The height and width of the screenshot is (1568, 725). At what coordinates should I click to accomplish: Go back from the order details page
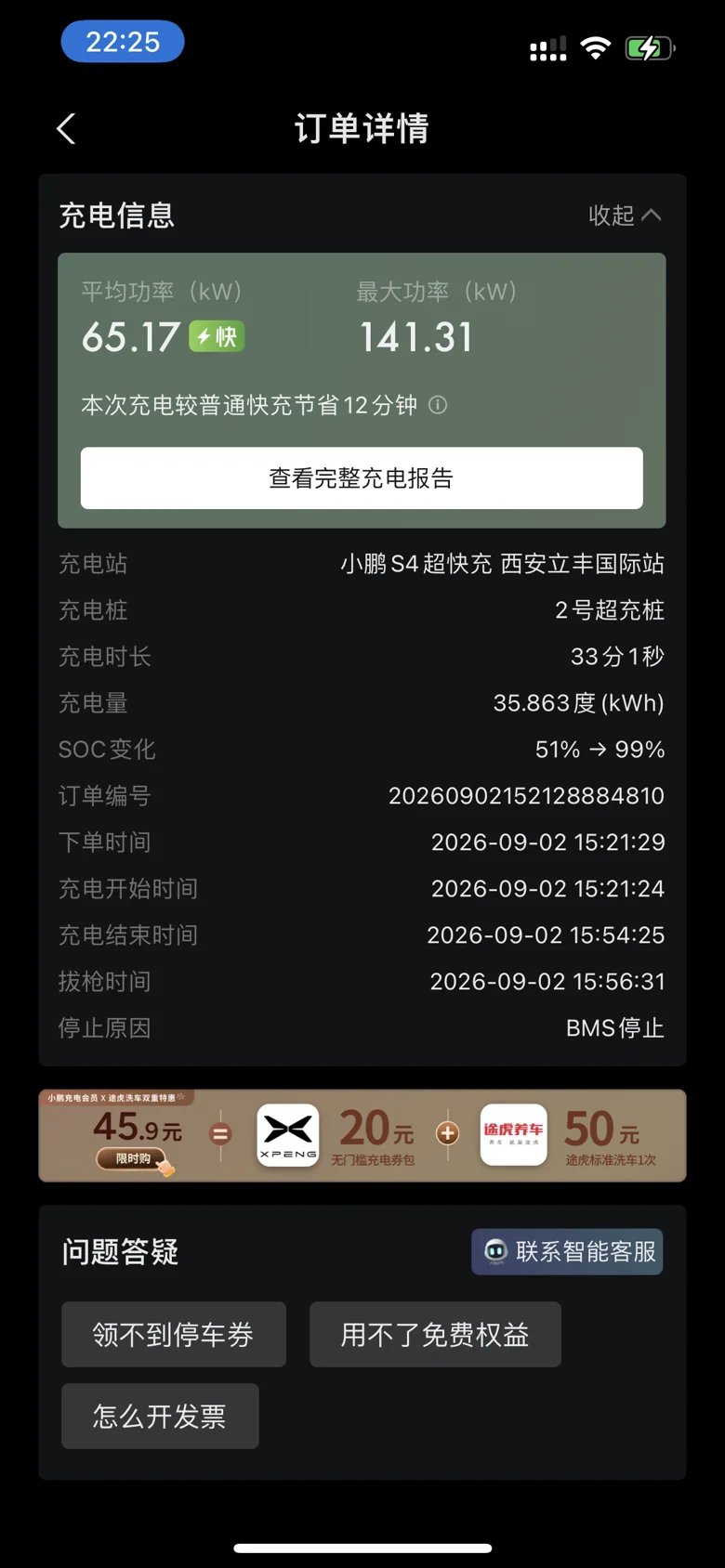coord(66,129)
